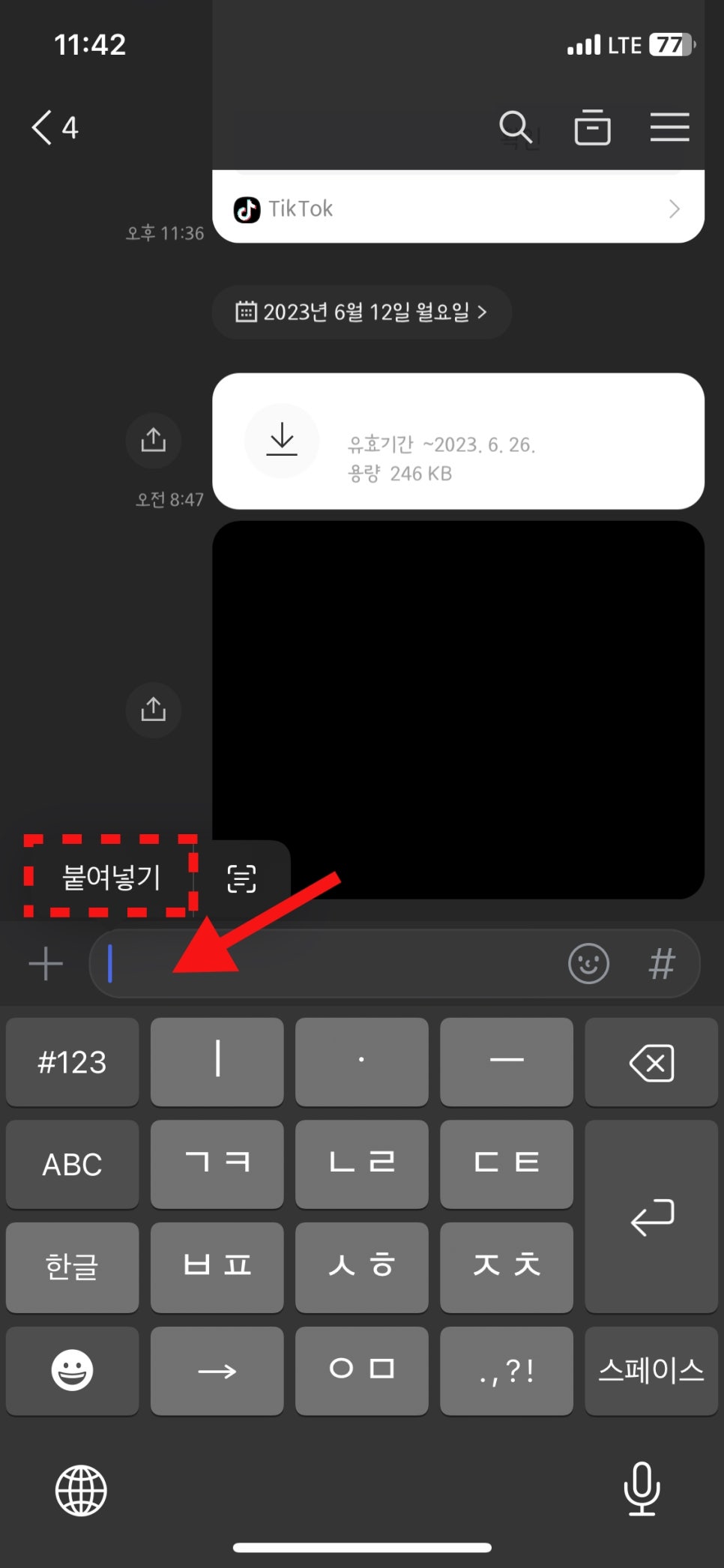Hit the keyboard backspace key
The height and width of the screenshot is (1568, 724).
point(651,1062)
